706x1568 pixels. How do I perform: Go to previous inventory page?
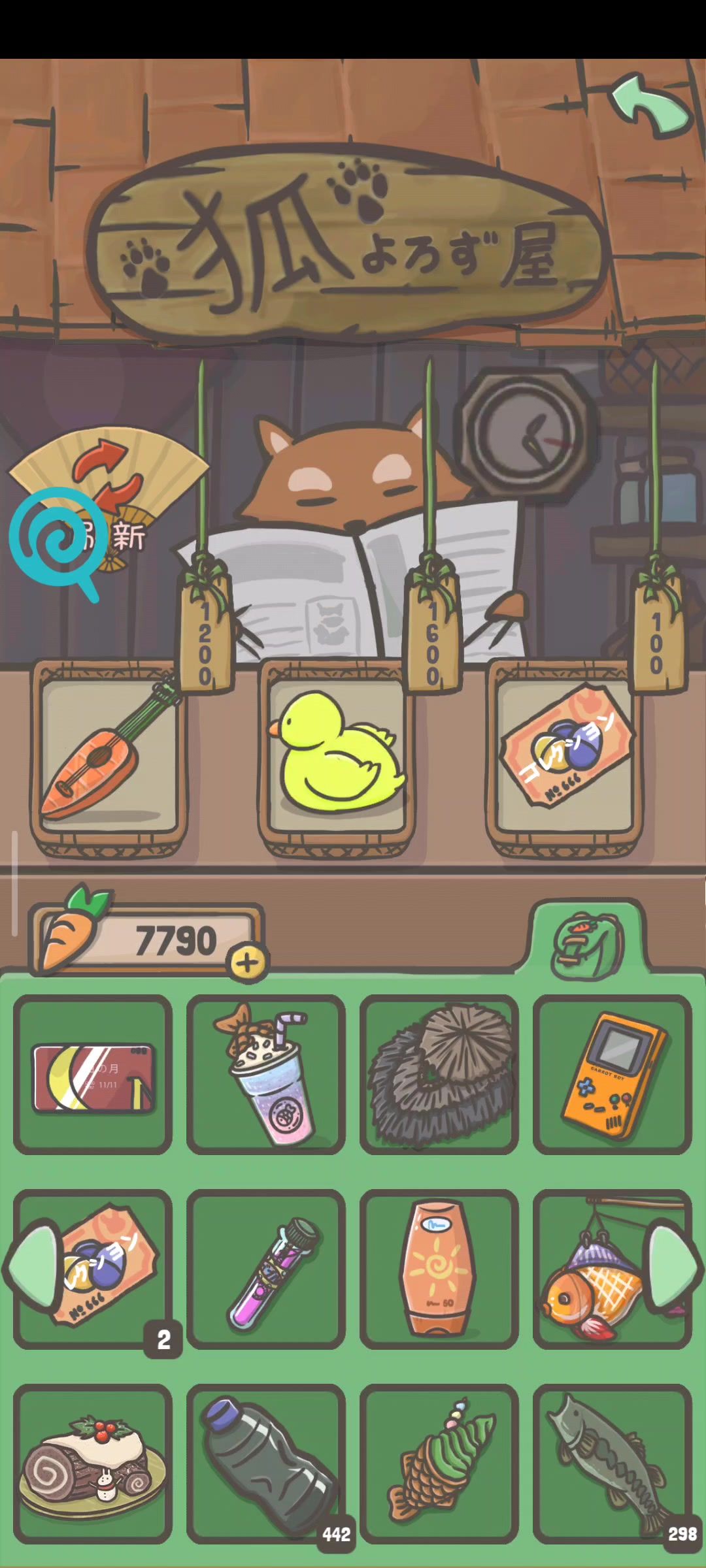(x=29, y=1267)
